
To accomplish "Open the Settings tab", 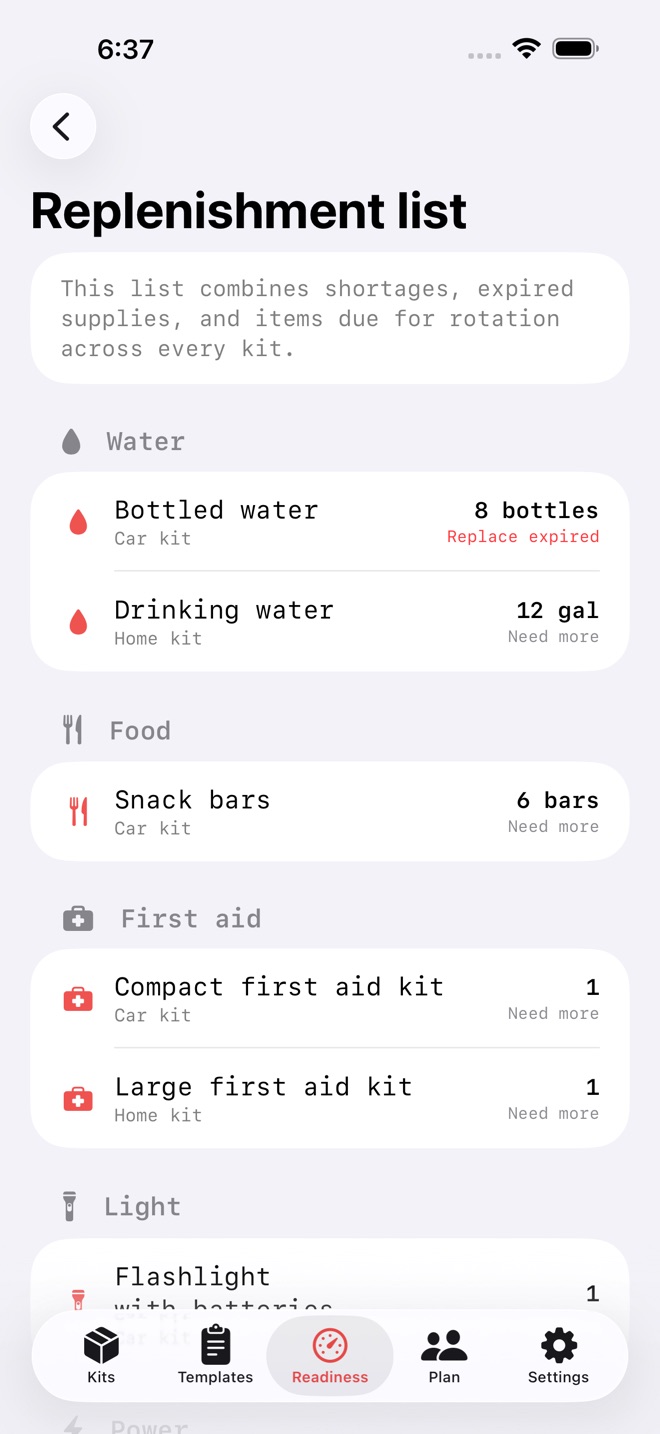I will [x=558, y=1356].
